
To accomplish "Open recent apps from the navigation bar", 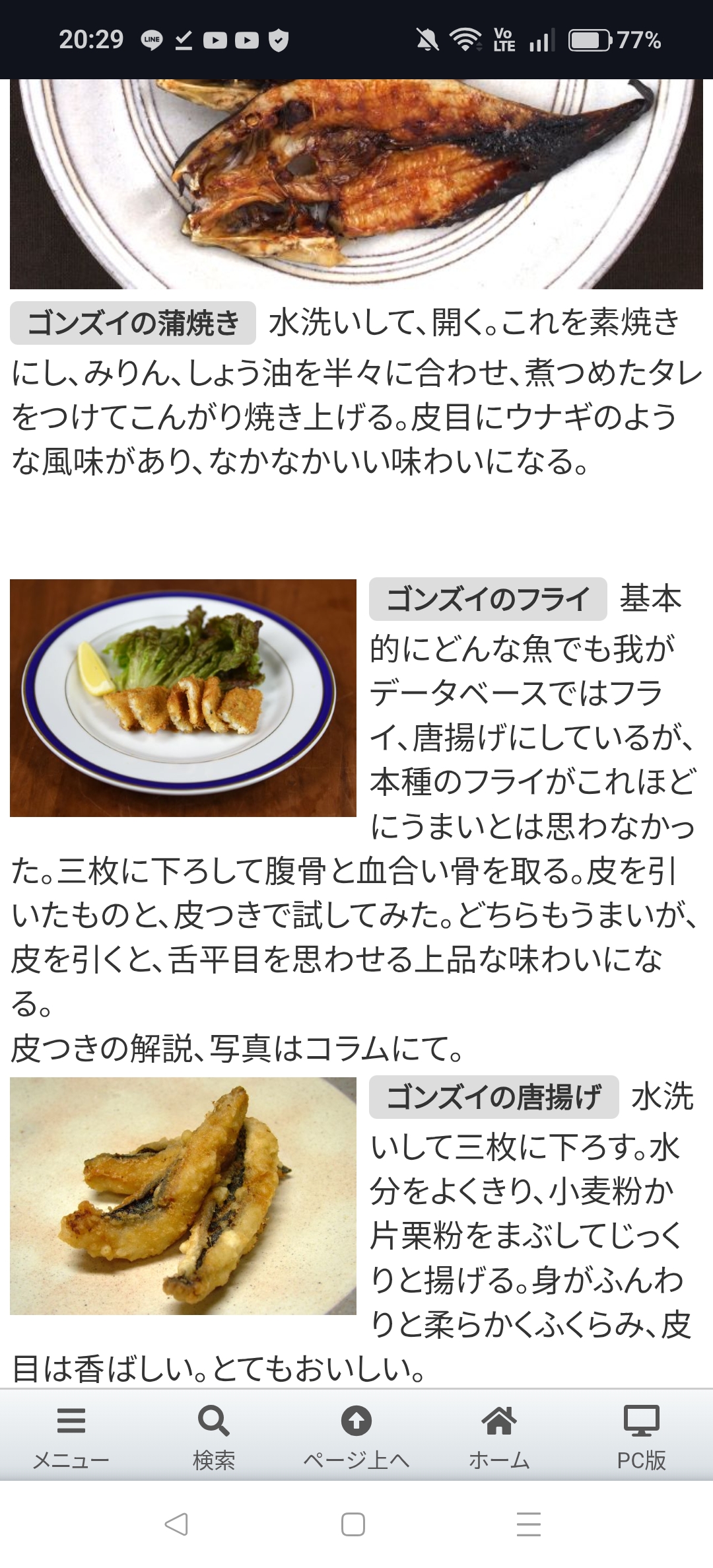I will pos(529,1524).
